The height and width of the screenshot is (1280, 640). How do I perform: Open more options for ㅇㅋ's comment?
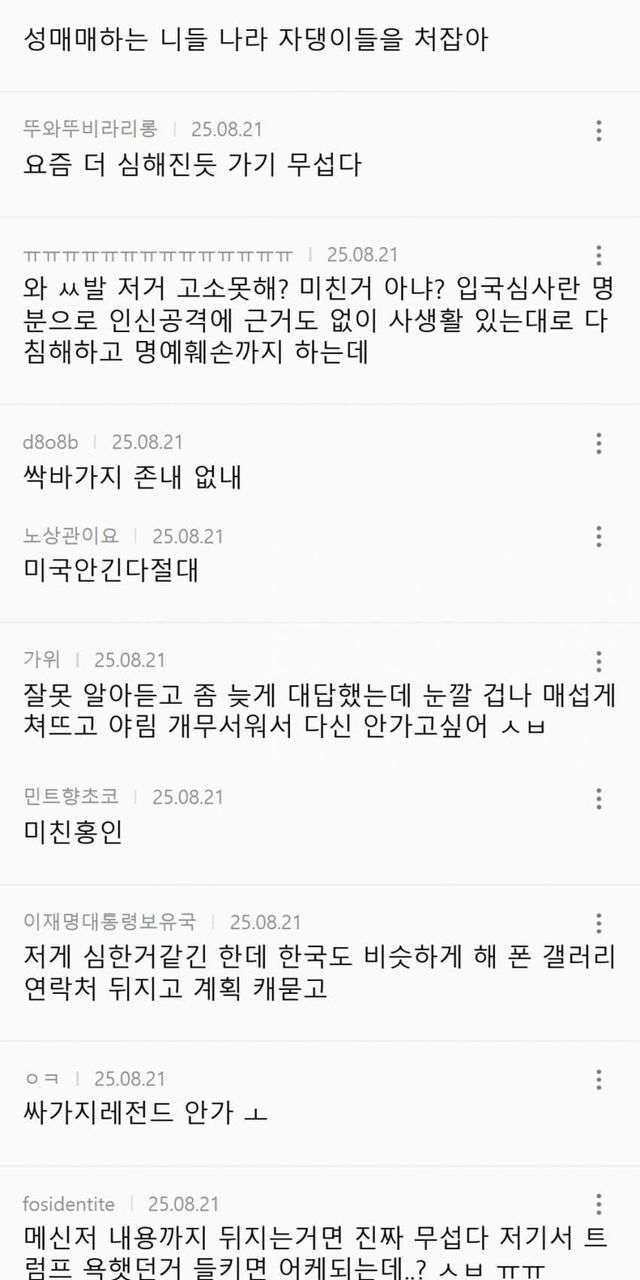[598, 1080]
